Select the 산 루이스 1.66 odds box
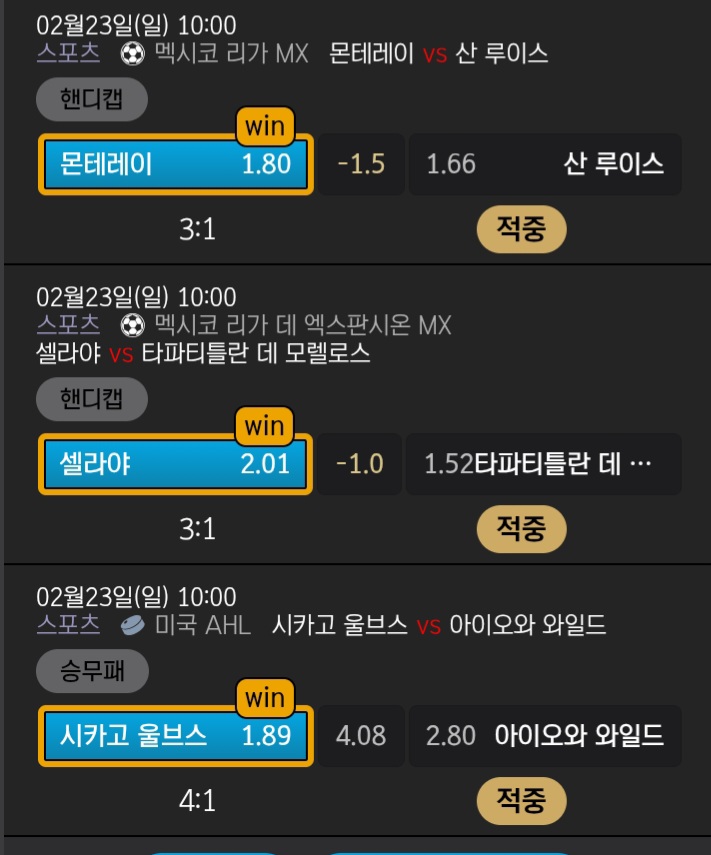Image resolution: width=711 pixels, height=855 pixels. tap(545, 164)
